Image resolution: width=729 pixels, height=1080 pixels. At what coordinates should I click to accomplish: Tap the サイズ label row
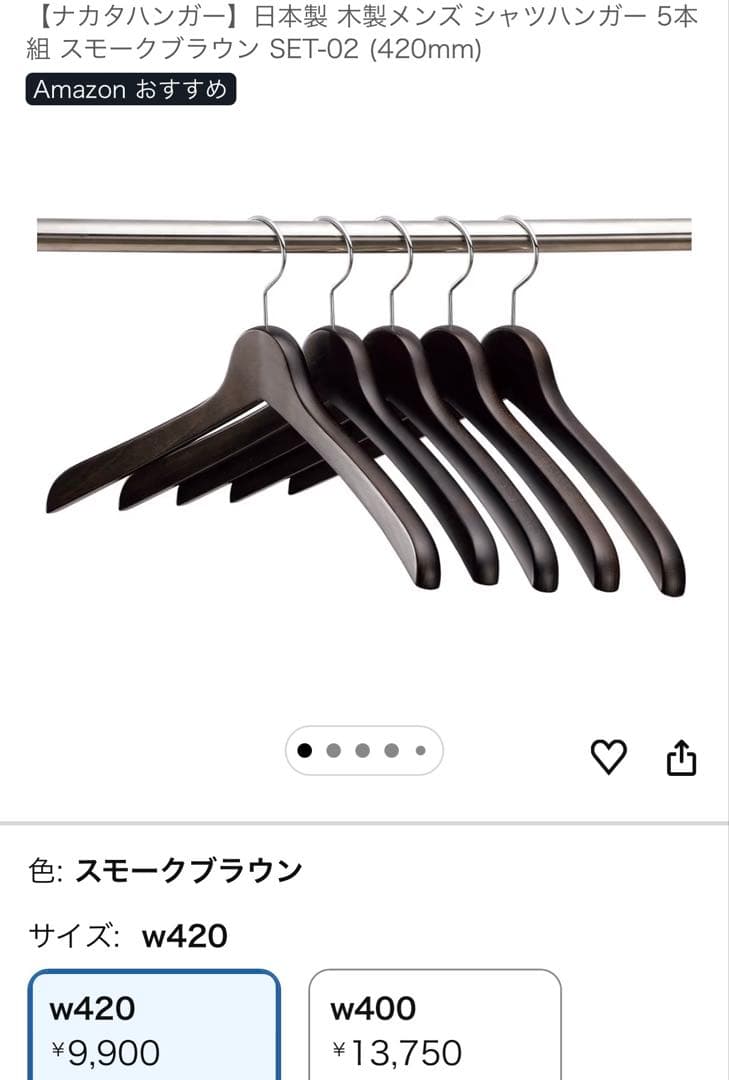(x=120, y=934)
